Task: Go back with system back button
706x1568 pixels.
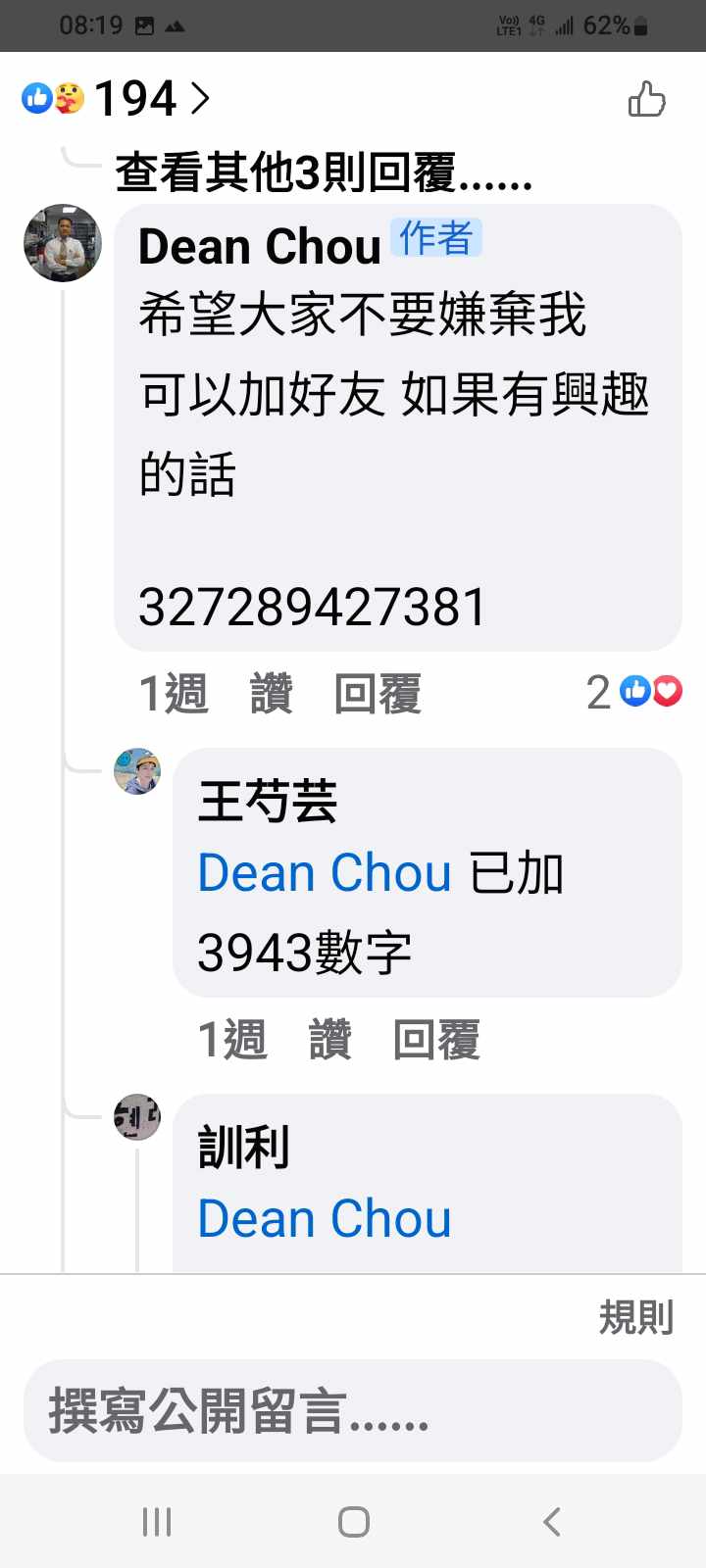Action: click(552, 1521)
